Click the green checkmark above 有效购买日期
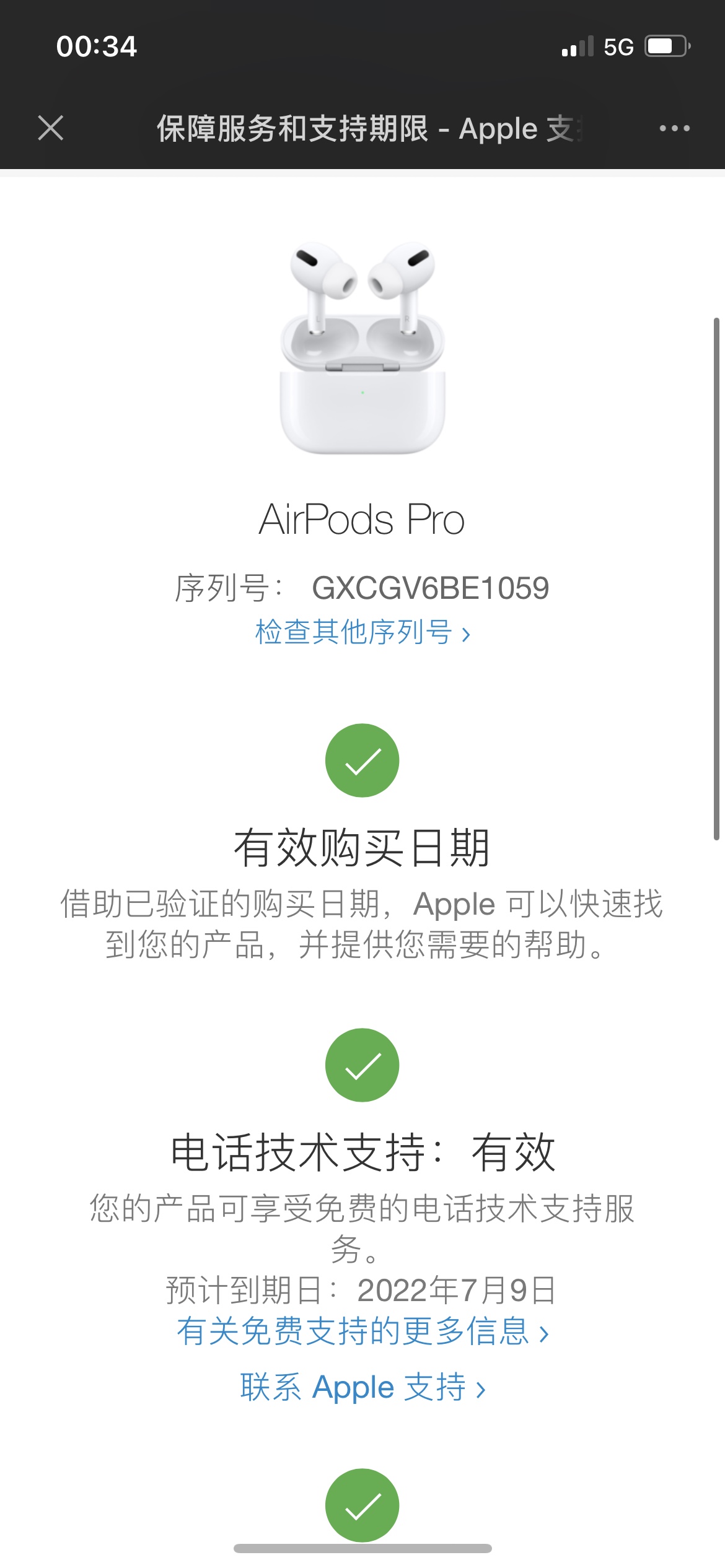 362,760
